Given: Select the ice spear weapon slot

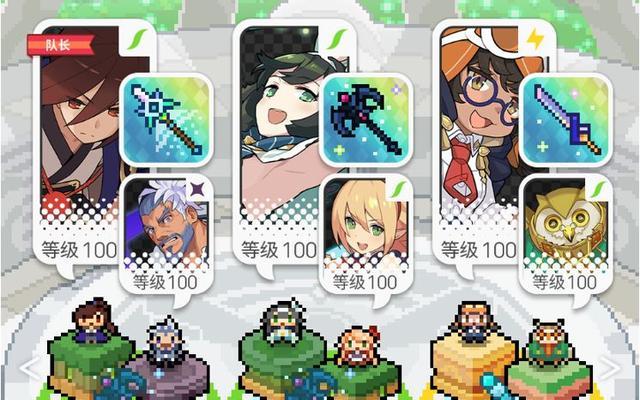Looking at the screenshot, I should [x=164, y=120].
